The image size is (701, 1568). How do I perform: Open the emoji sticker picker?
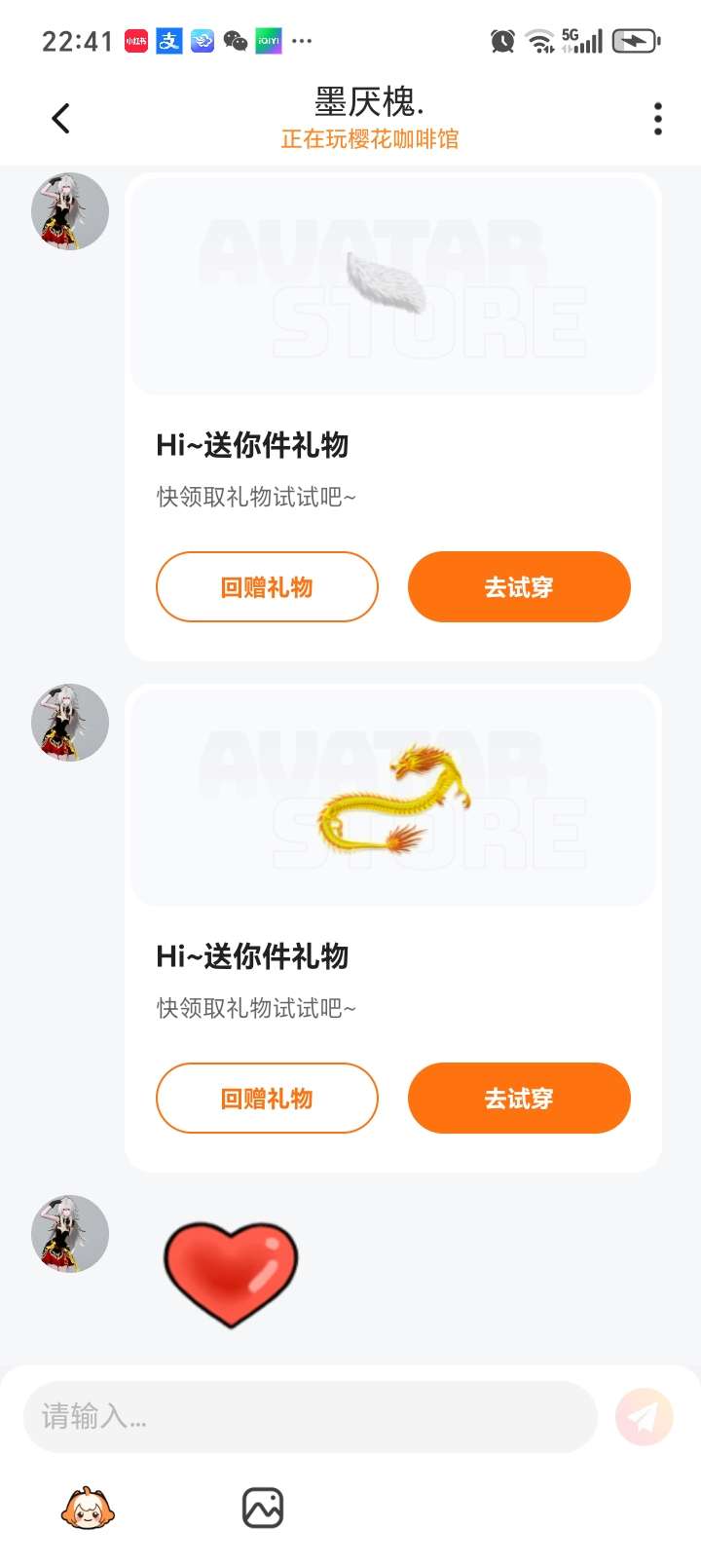tap(88, 1509)
